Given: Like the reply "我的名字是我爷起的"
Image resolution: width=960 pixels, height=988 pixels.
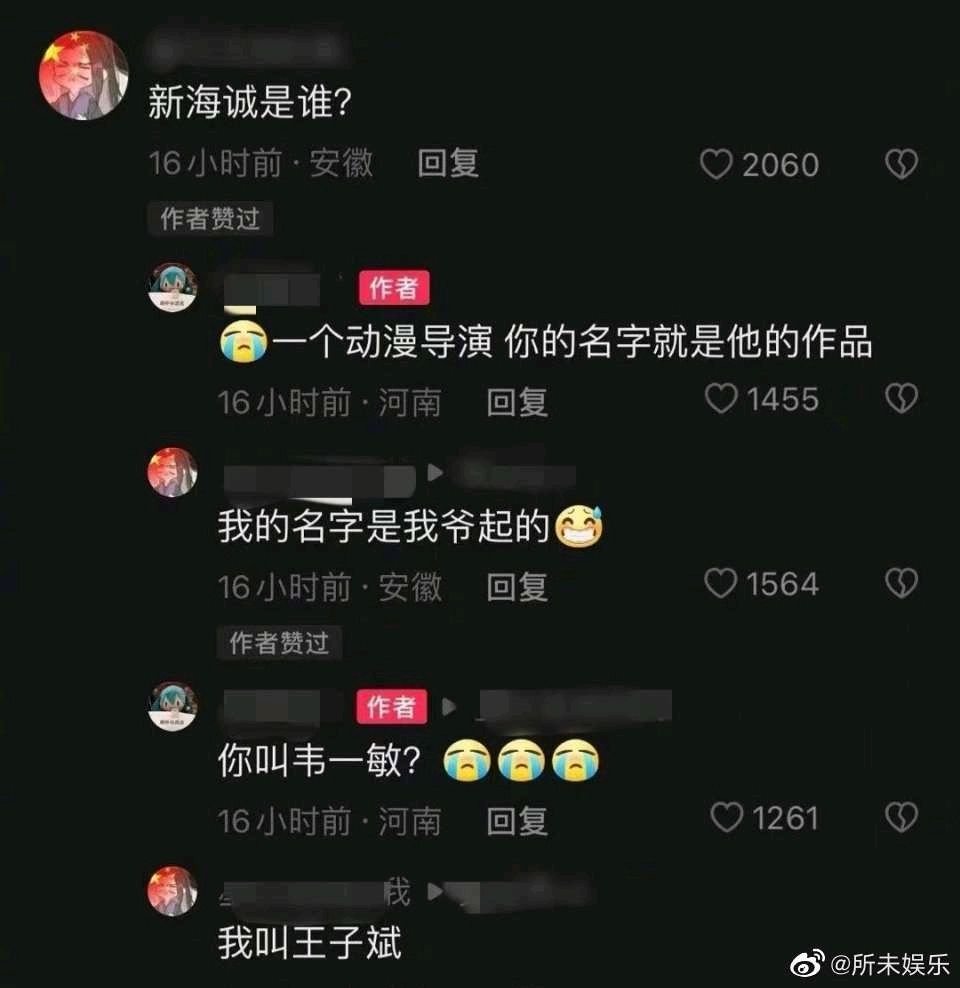Looking at the screenshot, I should 721,584.
